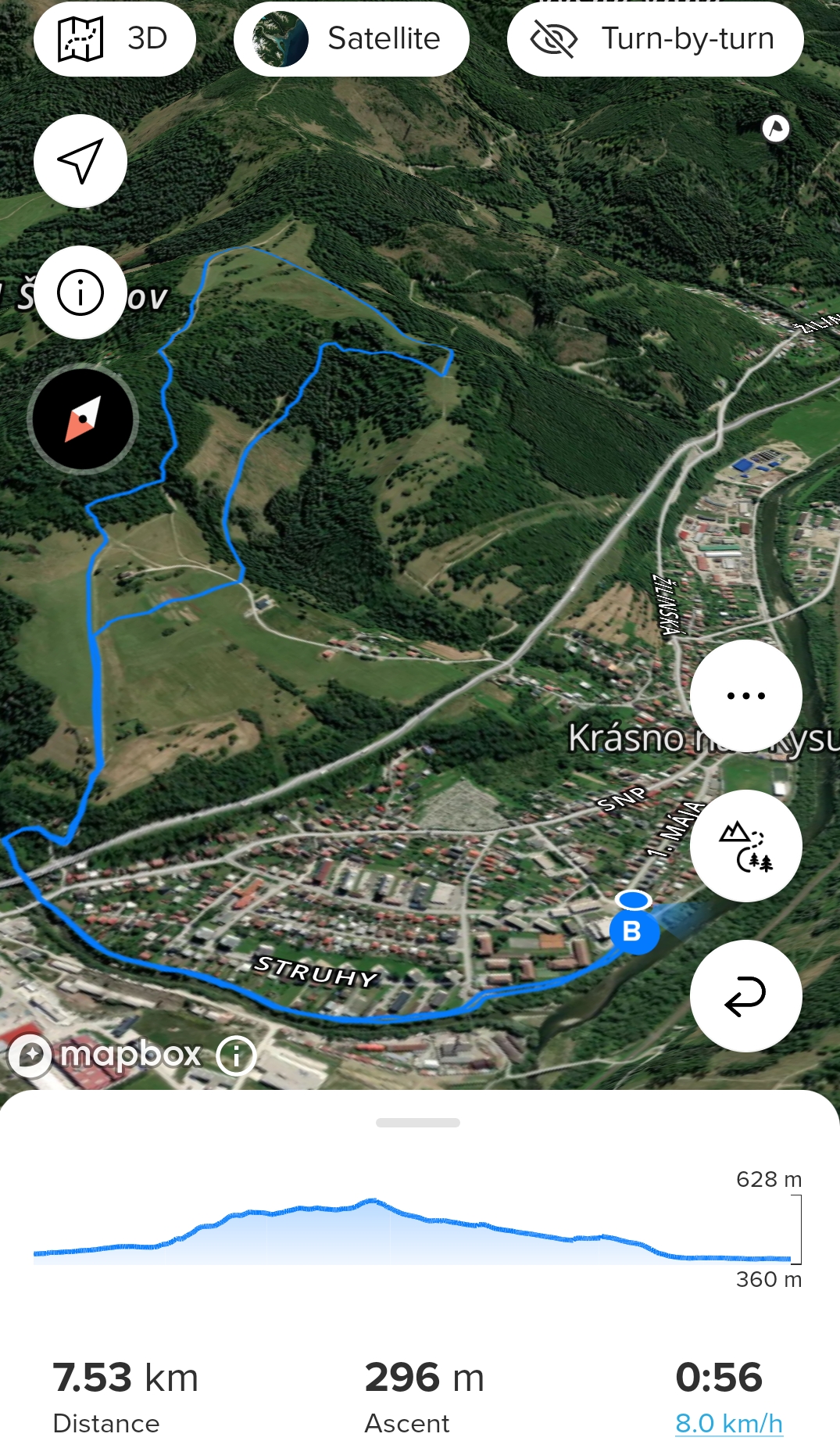Undo the last route point
This screenshot has width=840, height=1448.
coord(745,996)
